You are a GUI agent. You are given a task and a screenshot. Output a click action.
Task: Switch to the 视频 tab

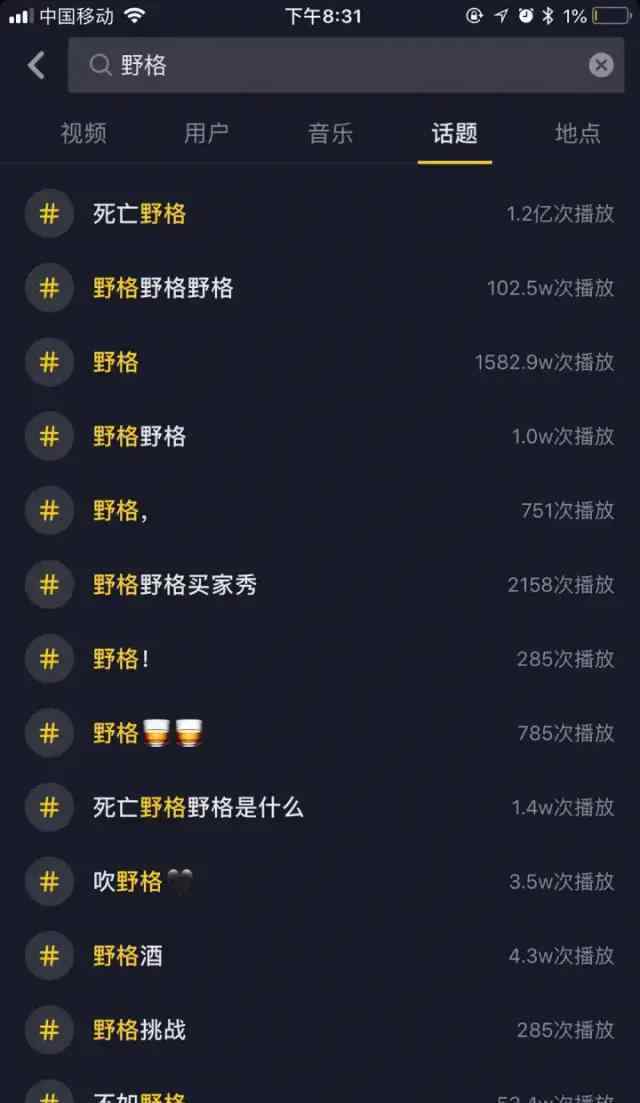[x=84, y=133]
